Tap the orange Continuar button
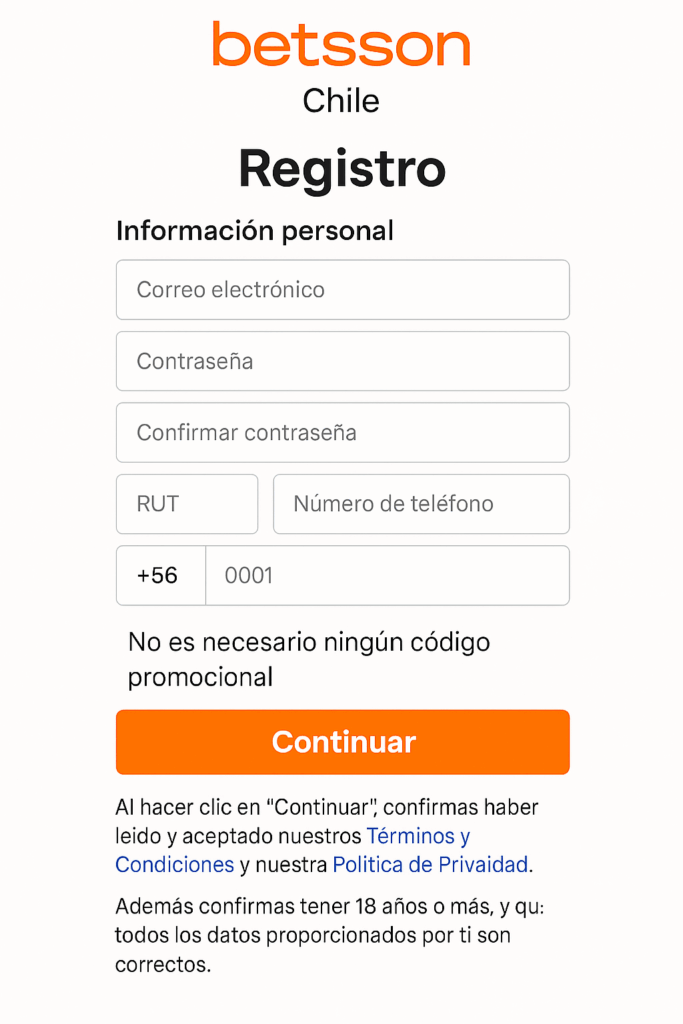This screenshot has height=1024, width=683. 342,742
